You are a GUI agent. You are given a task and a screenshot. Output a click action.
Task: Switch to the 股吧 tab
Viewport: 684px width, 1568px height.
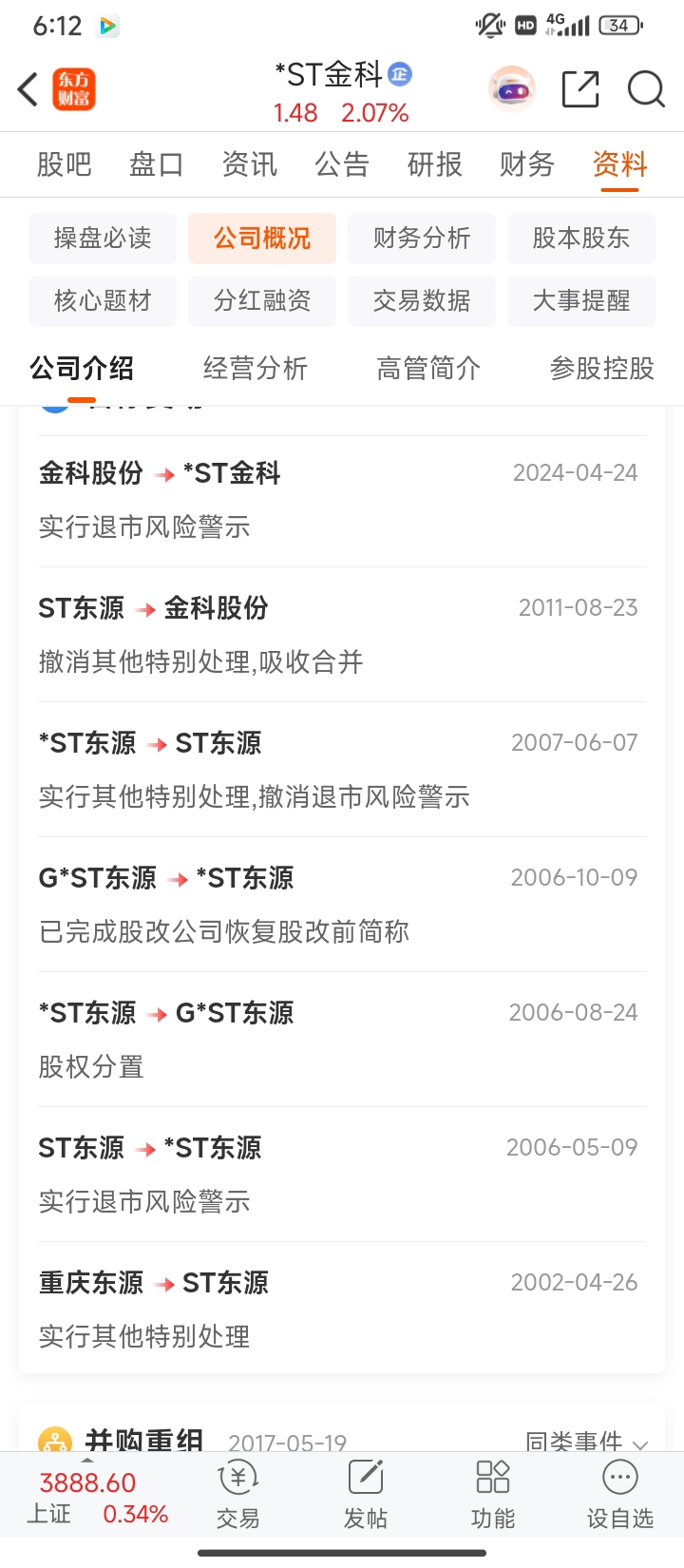[65, 164]
